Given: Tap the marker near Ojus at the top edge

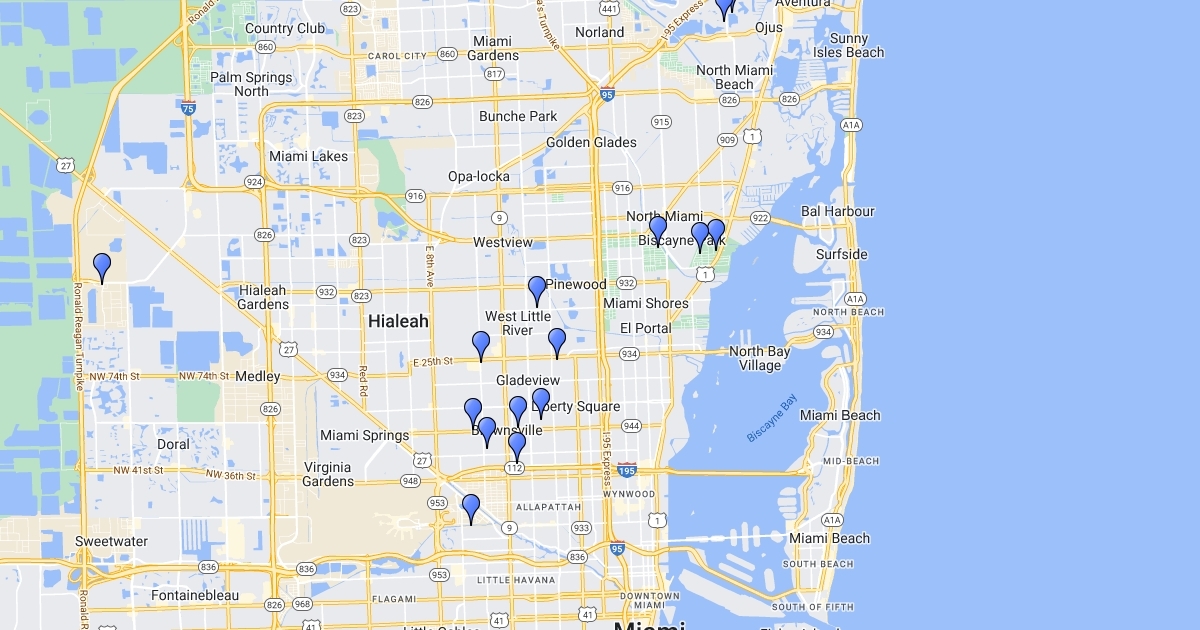Looking at the screenshot, I should click(x=725, y=8).
